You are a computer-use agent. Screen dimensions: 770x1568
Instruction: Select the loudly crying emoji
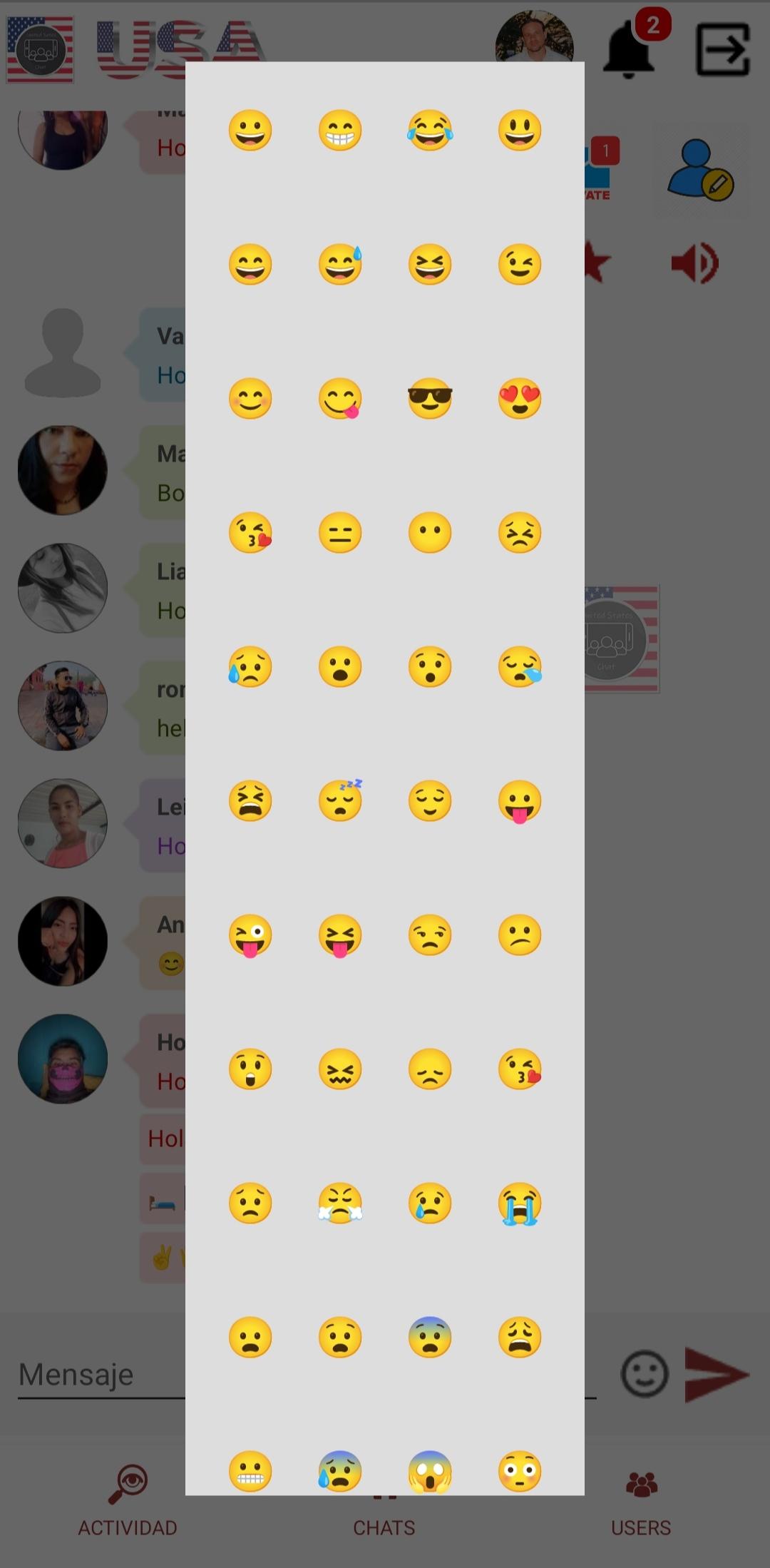coord(520,1203)
